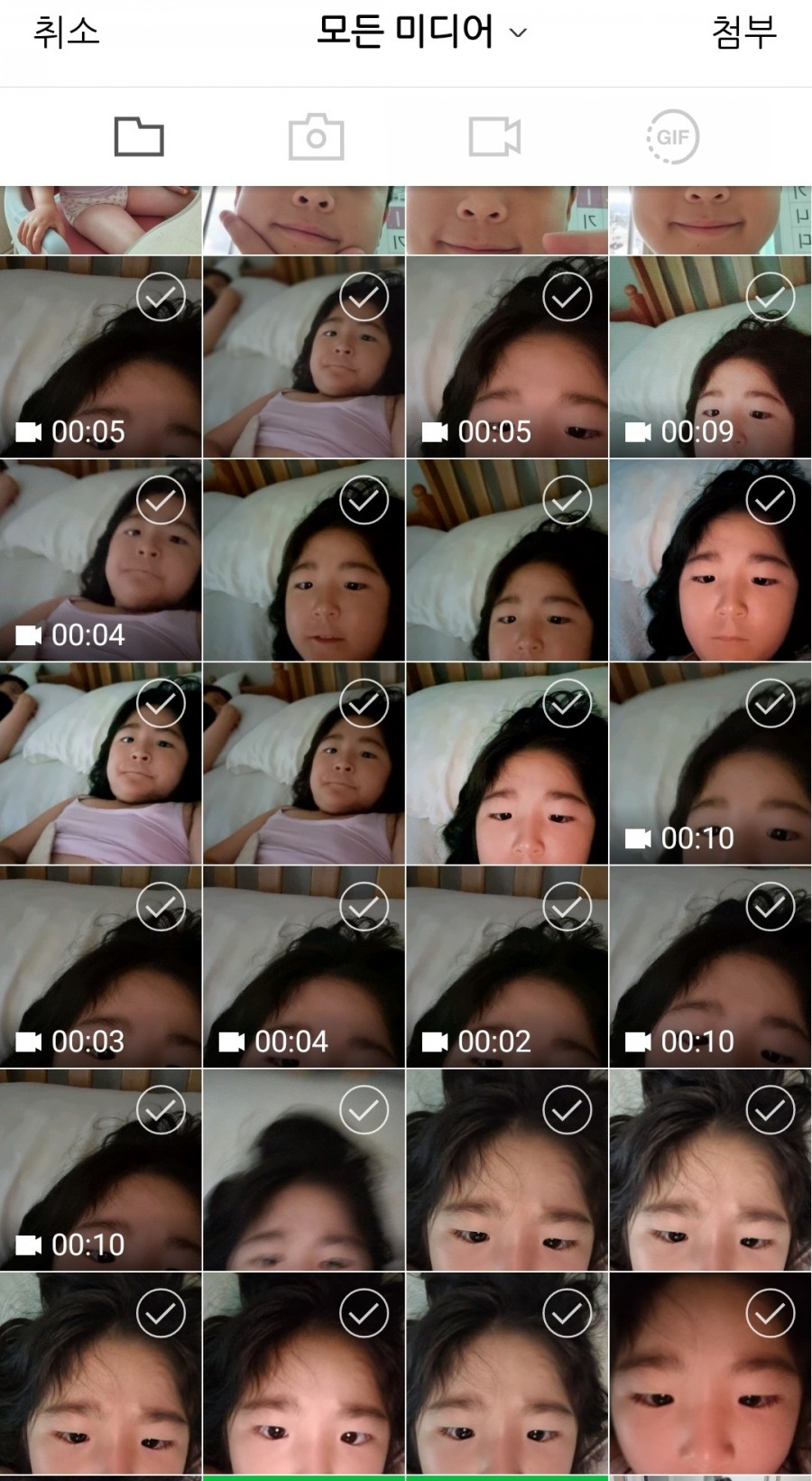Image resolution: width=812 pixels, height=1481 pixels.
Task: Switch to the GIF tab
Action: click(x=672, y=137)
